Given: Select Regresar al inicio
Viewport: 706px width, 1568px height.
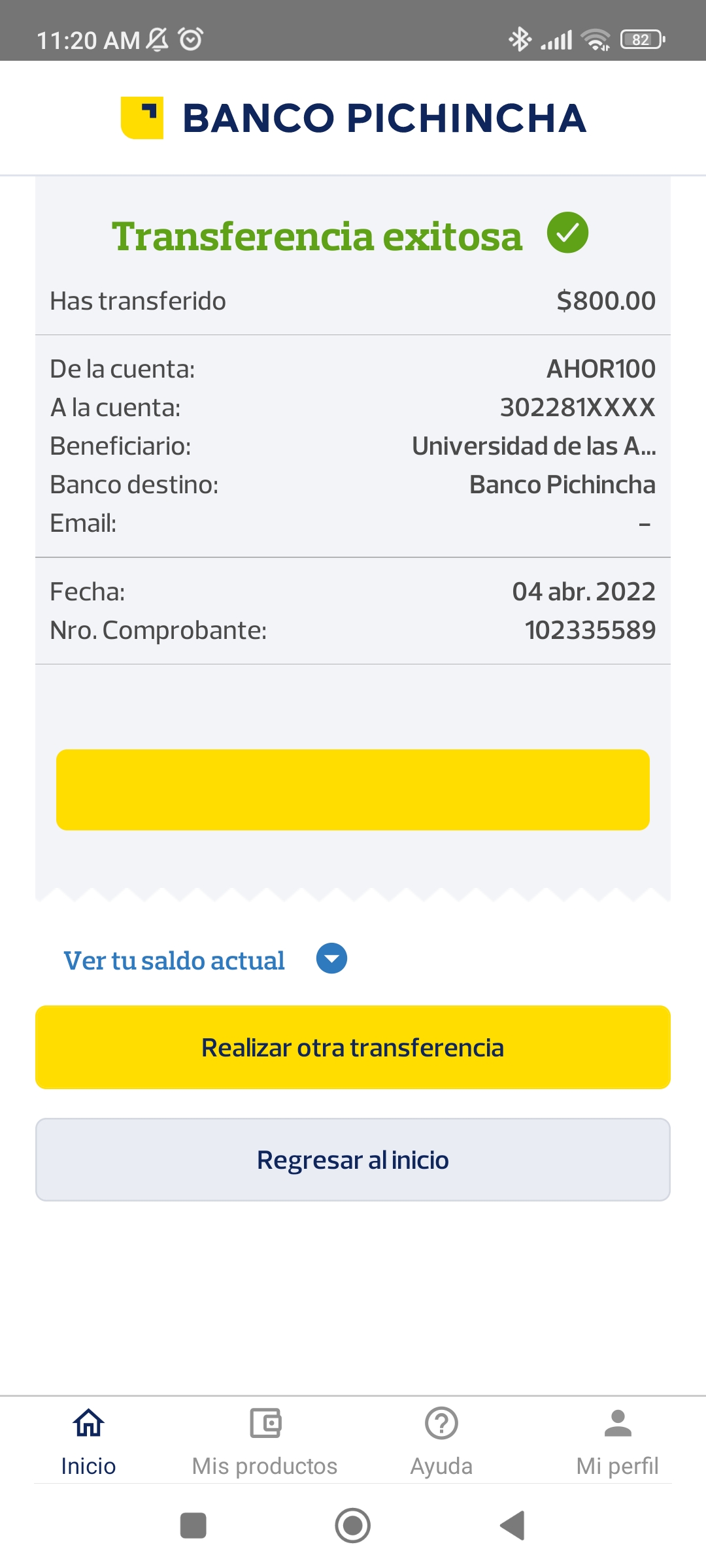Looking at the screenshot, I should 353,1160.
